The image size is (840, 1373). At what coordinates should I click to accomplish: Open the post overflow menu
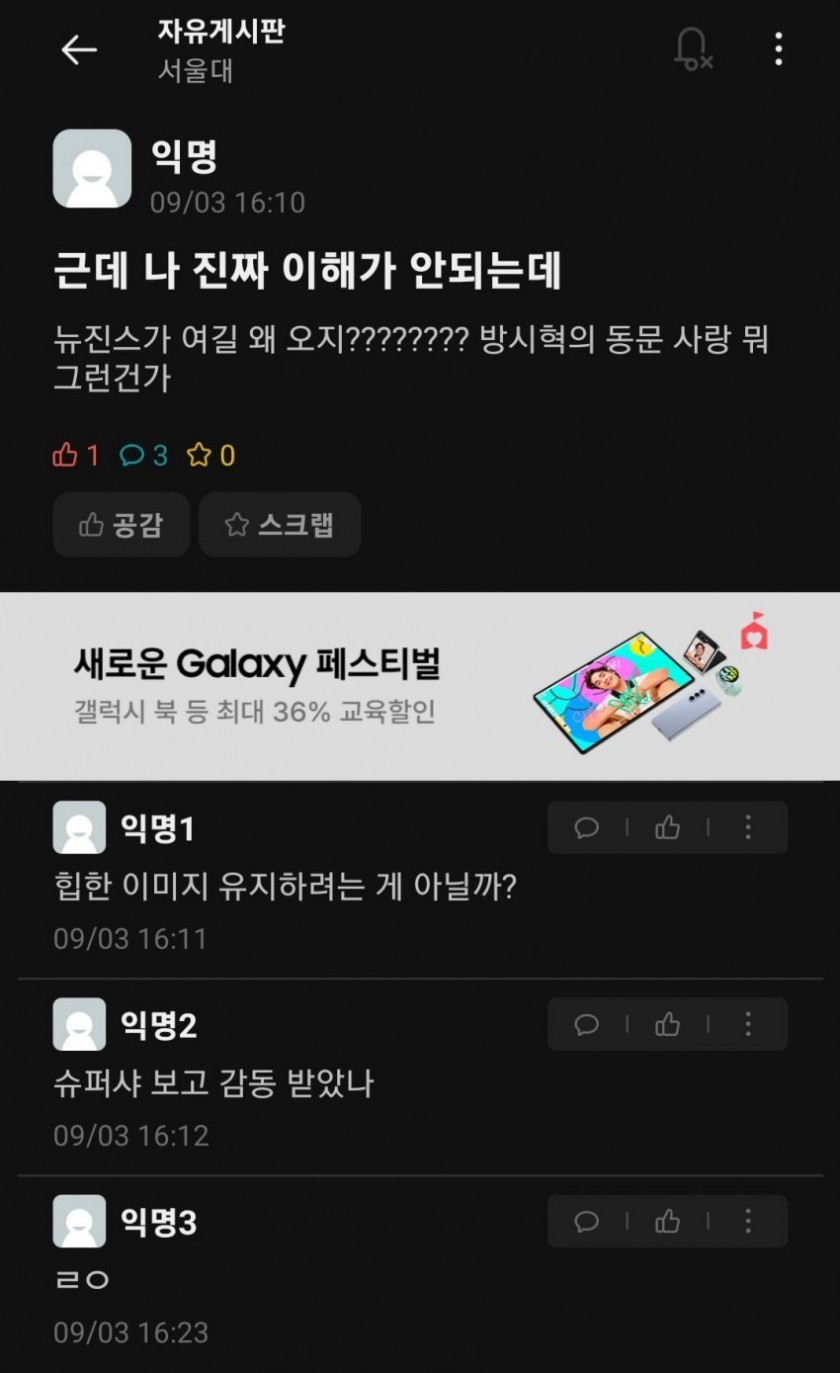[778, 49]
